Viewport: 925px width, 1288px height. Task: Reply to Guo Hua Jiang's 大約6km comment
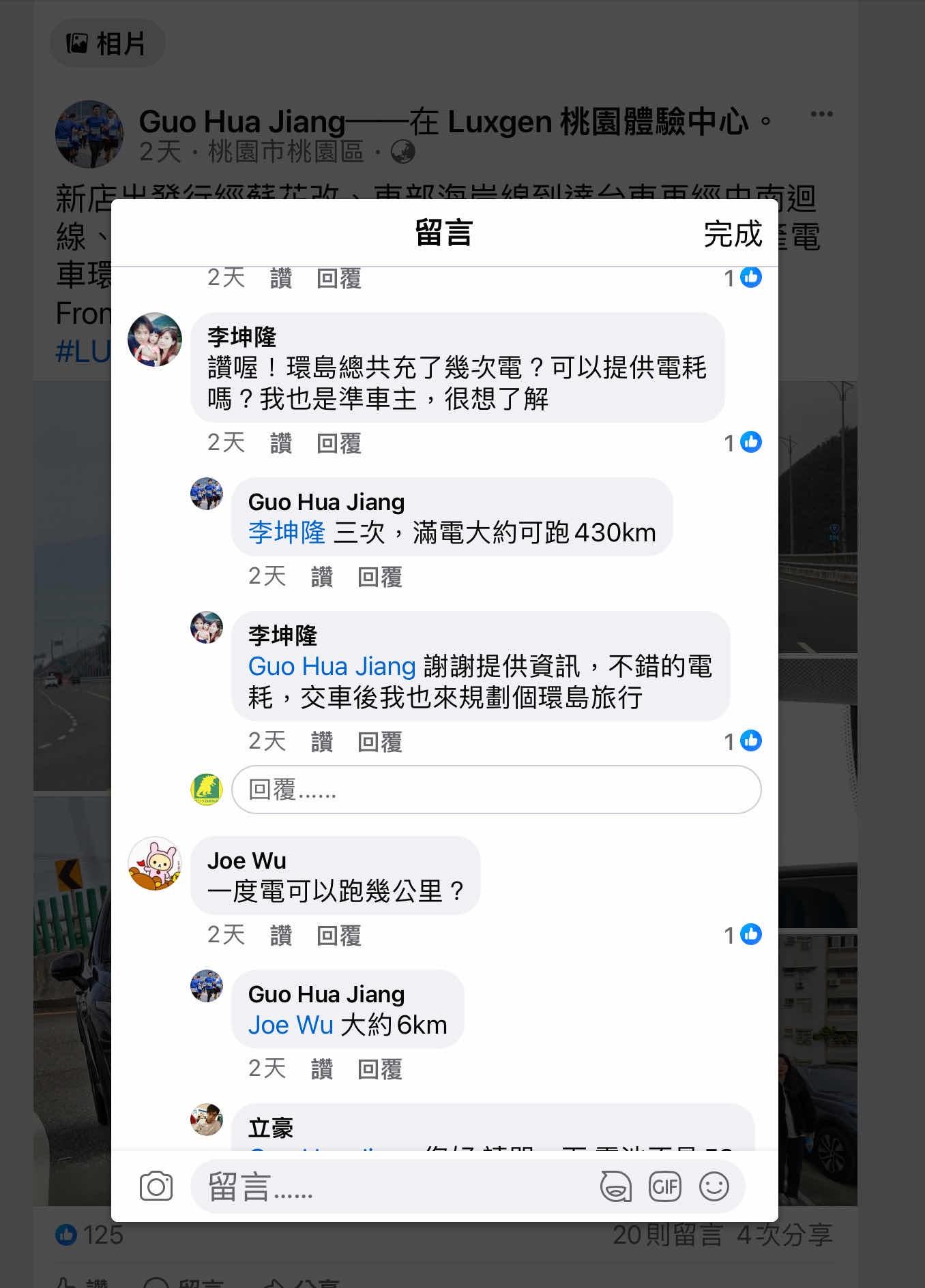(379, 1069)
